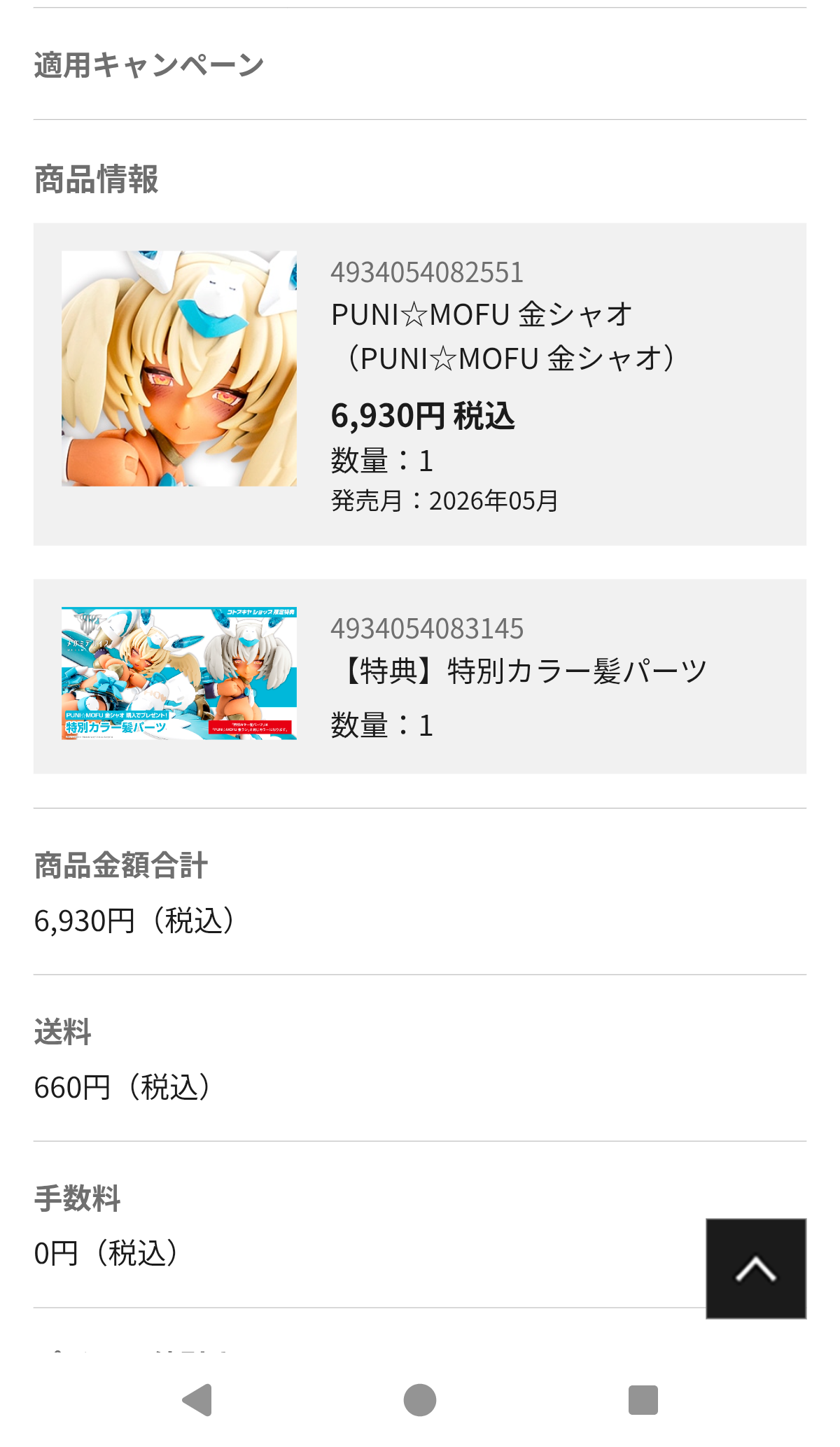
Task: Go back with the system back button
Action: pos(197,1400)
